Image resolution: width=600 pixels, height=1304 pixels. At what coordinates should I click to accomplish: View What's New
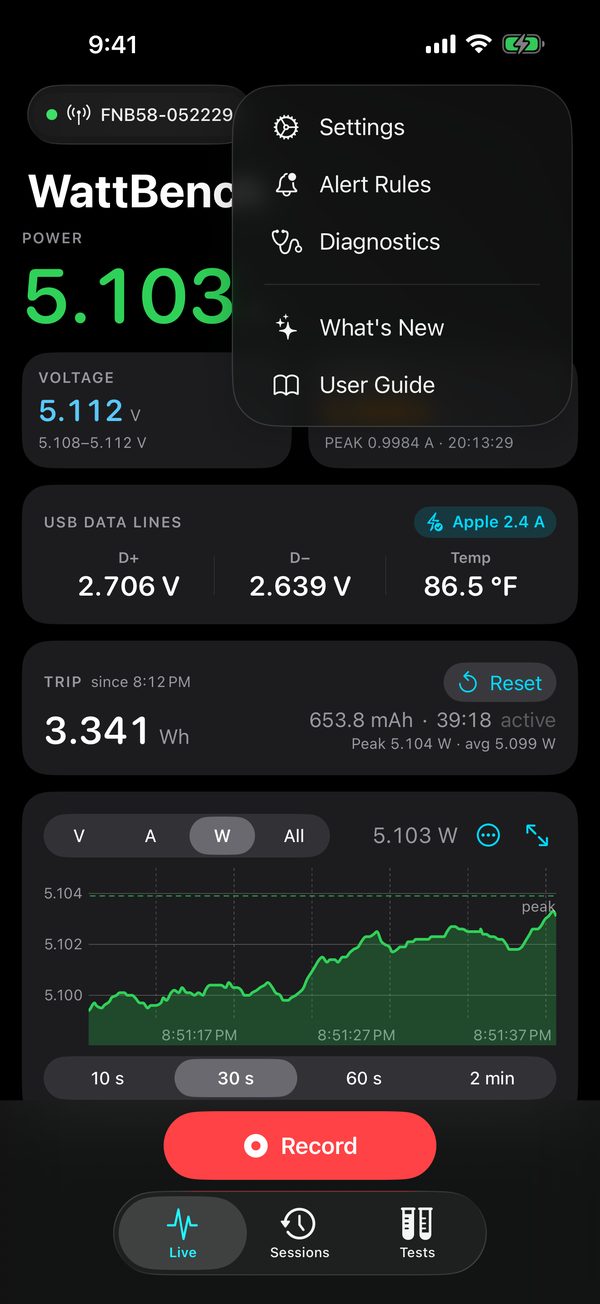402,328
